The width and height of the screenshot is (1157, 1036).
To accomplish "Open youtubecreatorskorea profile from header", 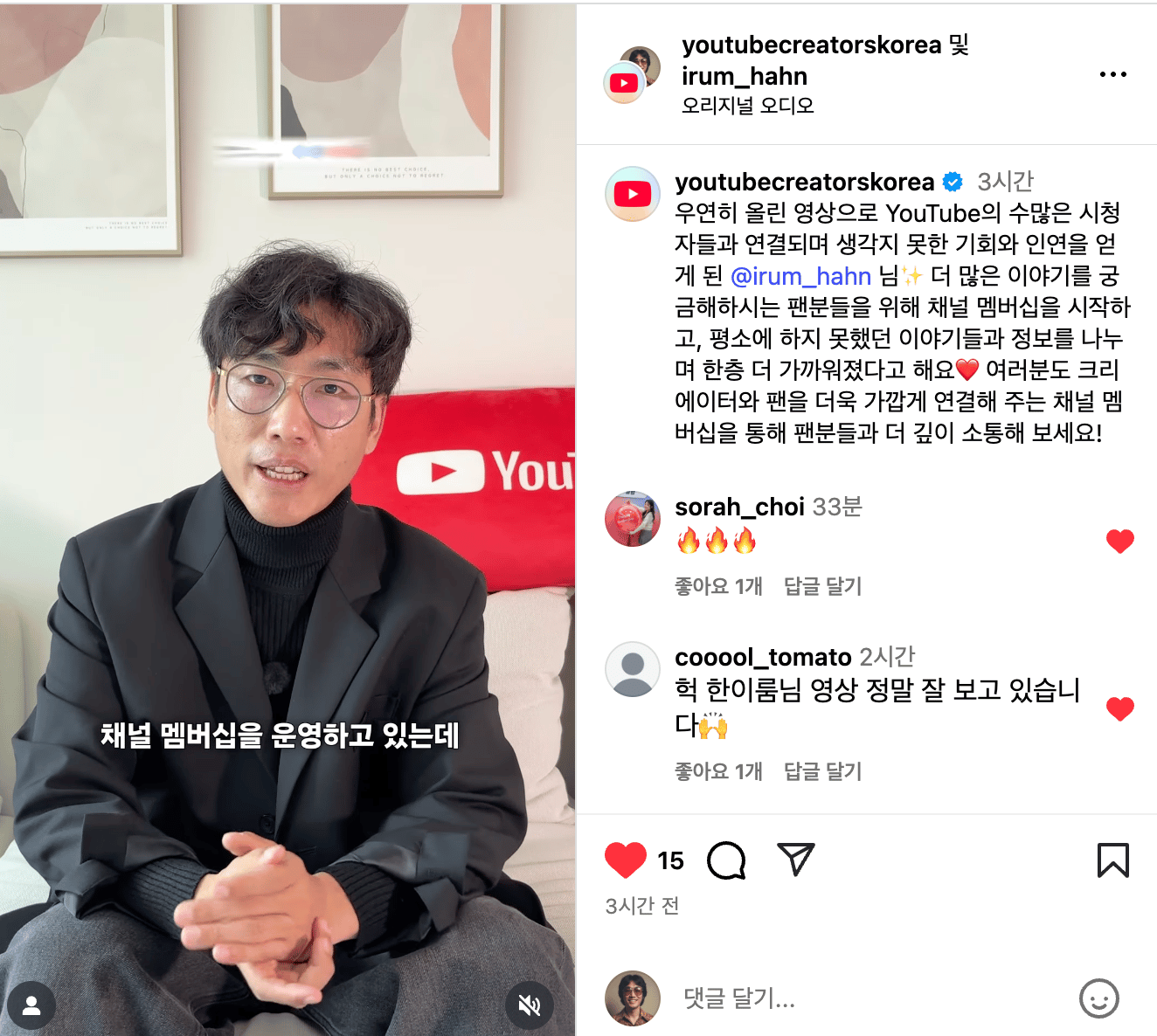I will pyautogui.click(x=811, y=45).
